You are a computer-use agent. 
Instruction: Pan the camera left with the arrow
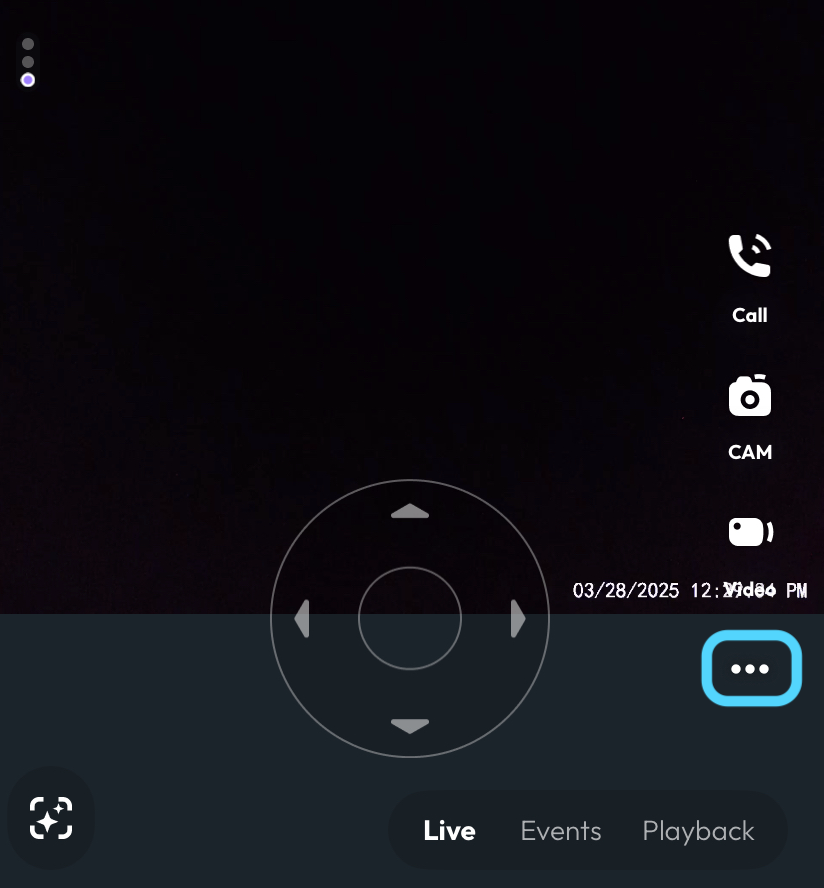302,619
